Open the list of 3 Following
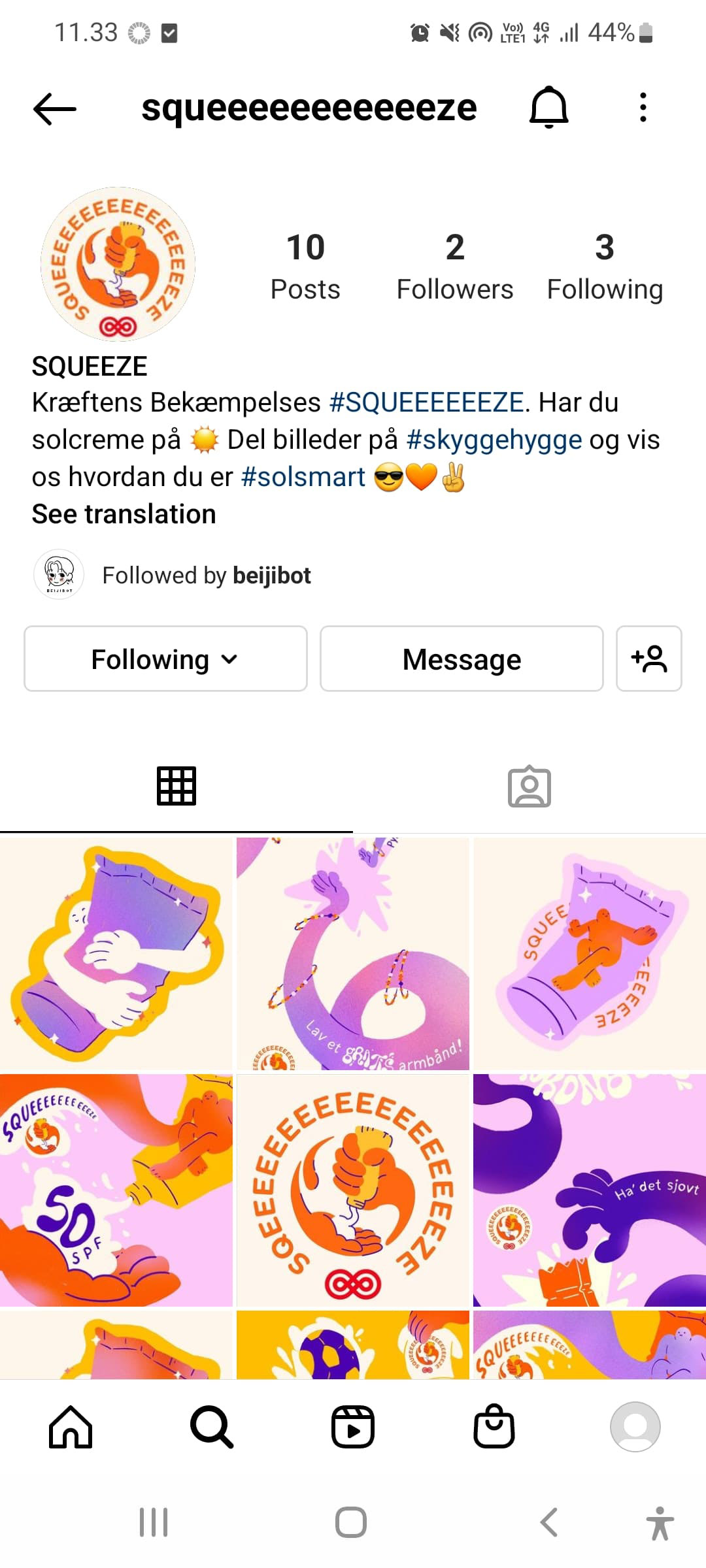Viewport: 706px width, 1568px height. 605,267
